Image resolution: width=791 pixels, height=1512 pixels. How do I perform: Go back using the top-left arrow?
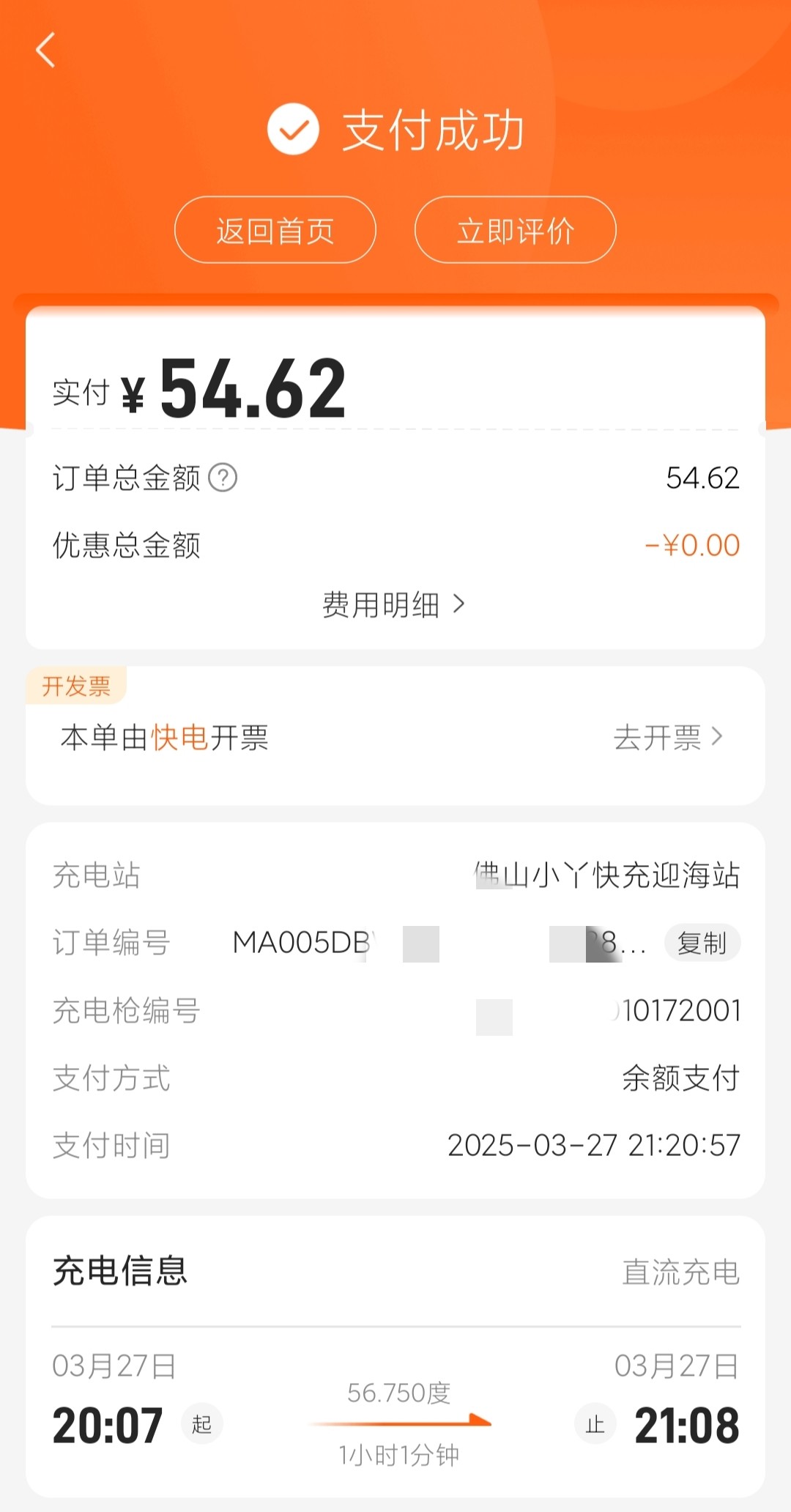45,50
